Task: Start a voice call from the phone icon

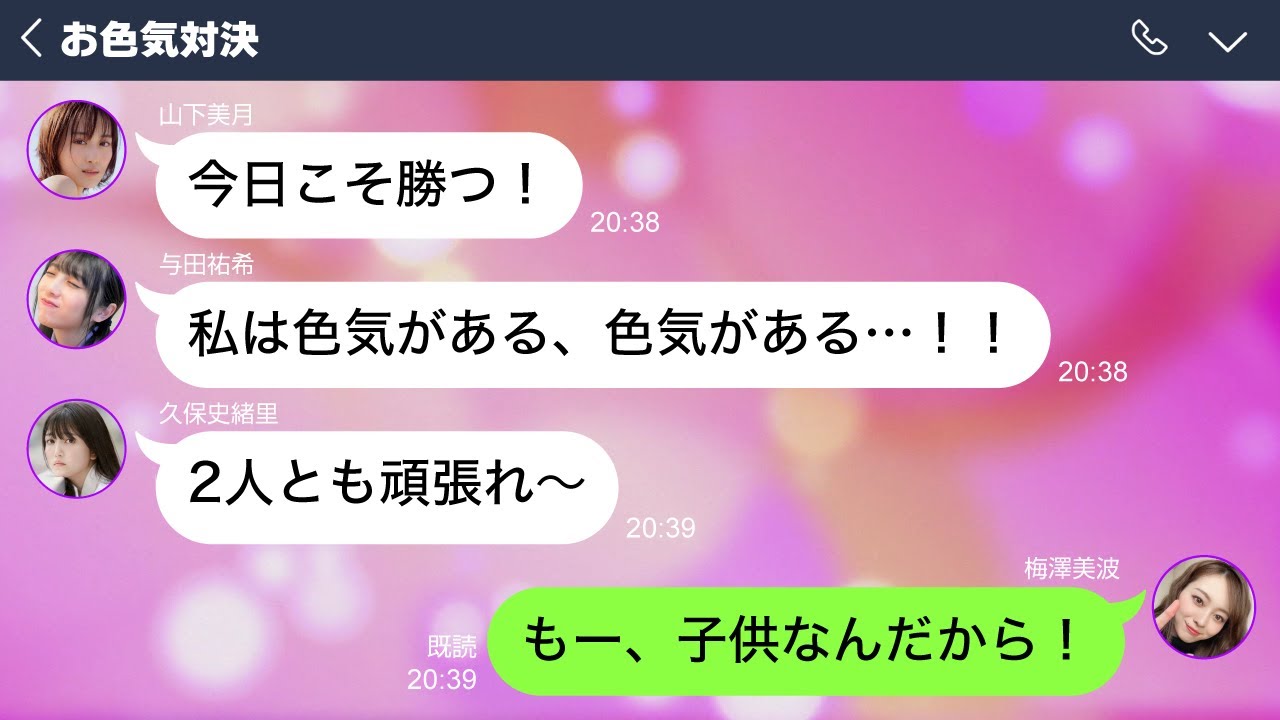Action: tap(1149, 39)
